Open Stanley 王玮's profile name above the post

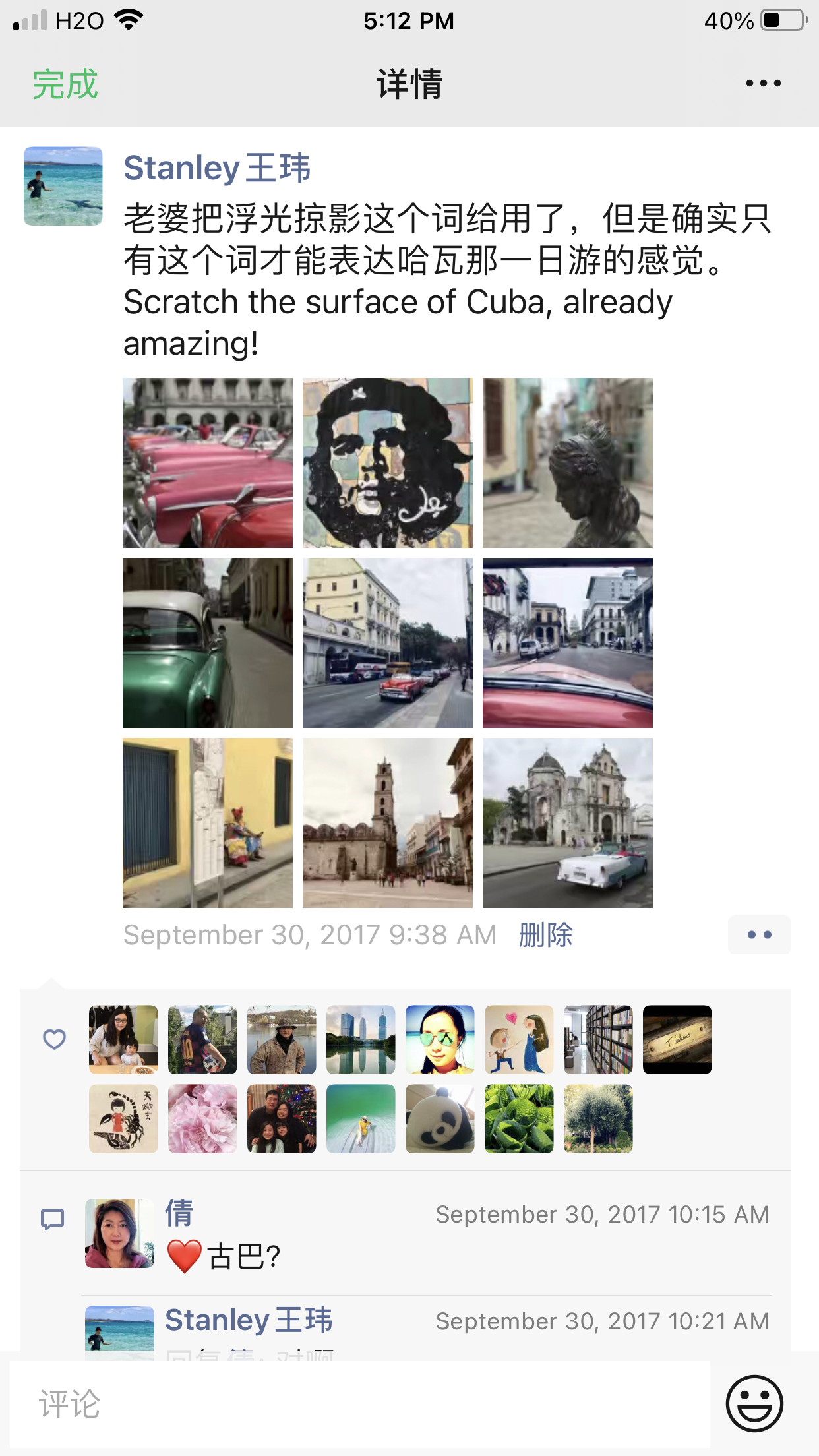(217, 167)
